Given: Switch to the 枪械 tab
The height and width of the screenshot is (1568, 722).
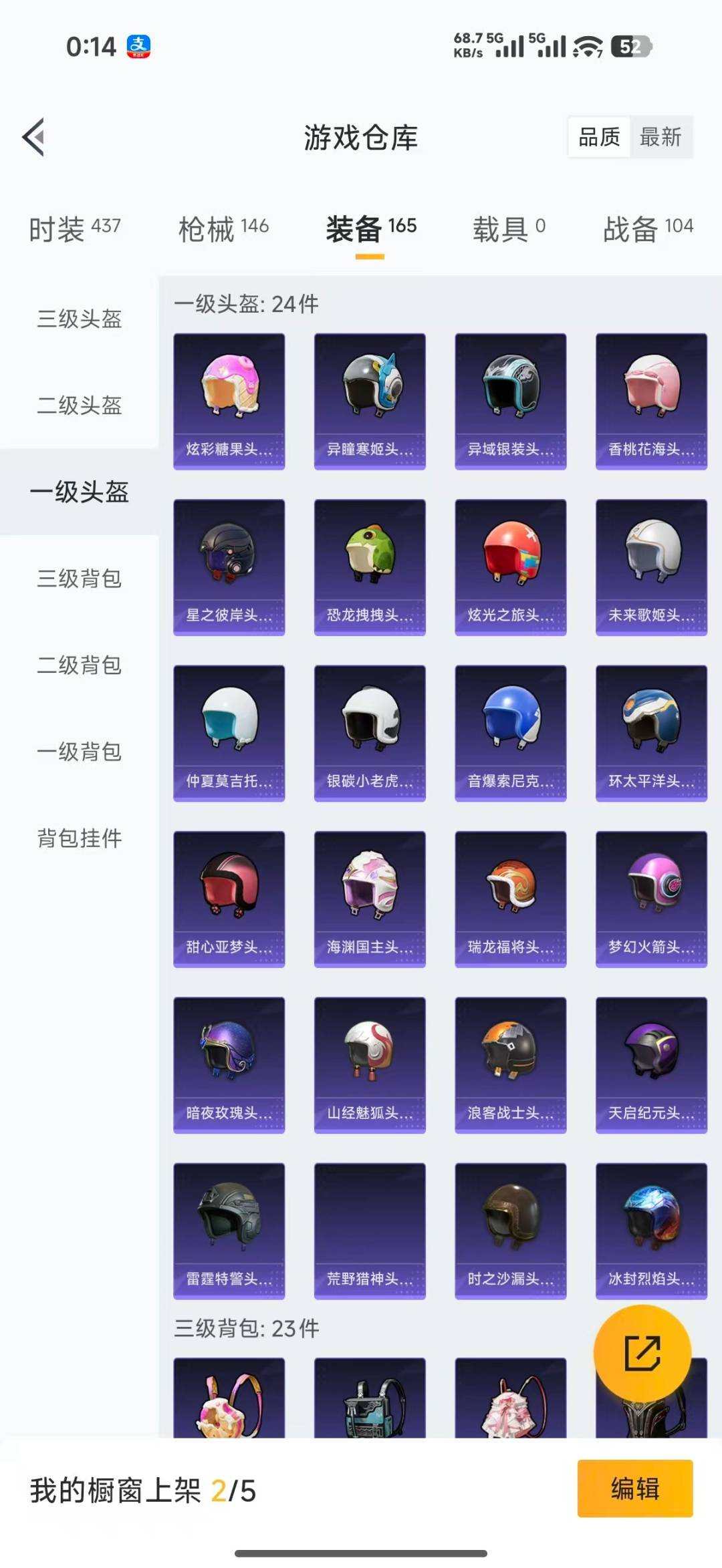Looking at the screenshot, I should pos(223,229).
